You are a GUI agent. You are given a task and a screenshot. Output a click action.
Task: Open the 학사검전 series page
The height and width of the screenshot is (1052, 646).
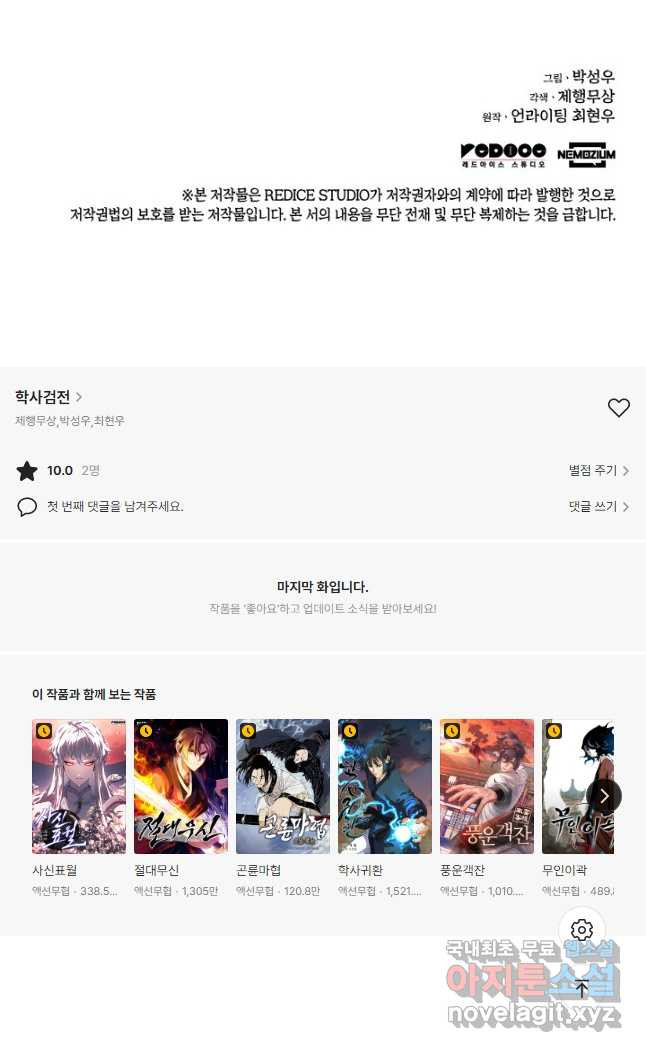[48, 397]
